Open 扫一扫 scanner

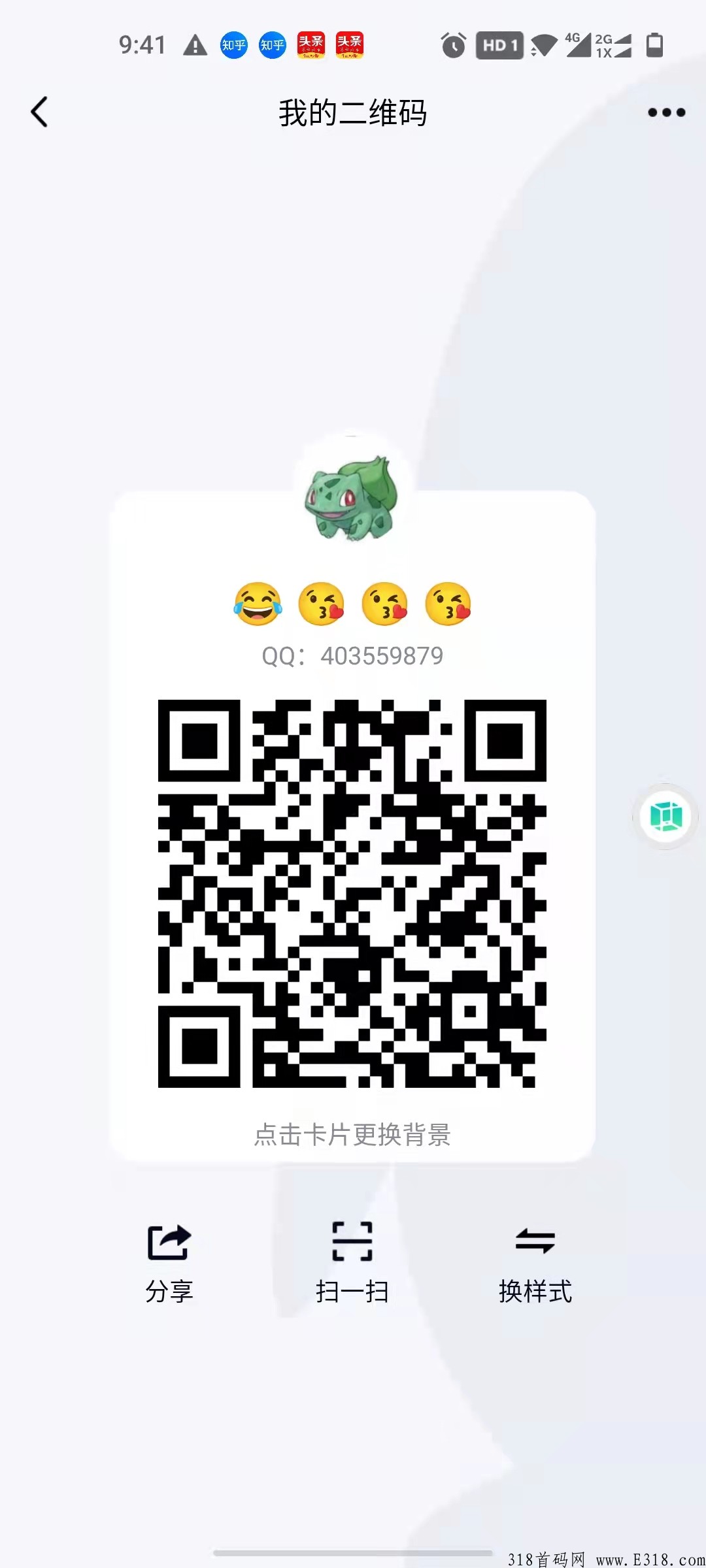click(x=352, y=1261)
